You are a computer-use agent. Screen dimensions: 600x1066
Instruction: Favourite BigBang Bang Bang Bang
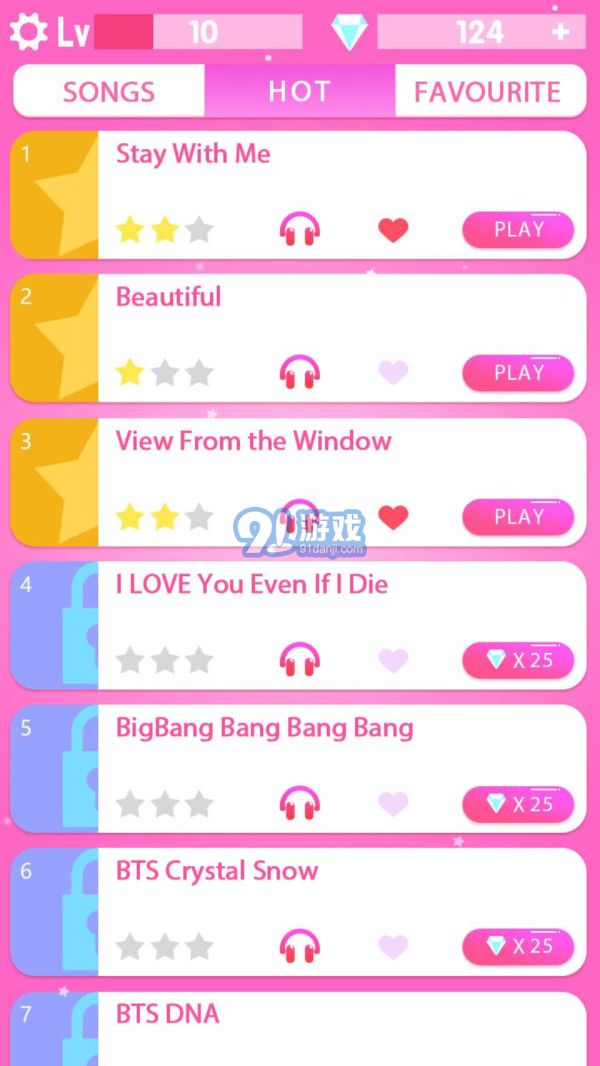coord(393,804)
